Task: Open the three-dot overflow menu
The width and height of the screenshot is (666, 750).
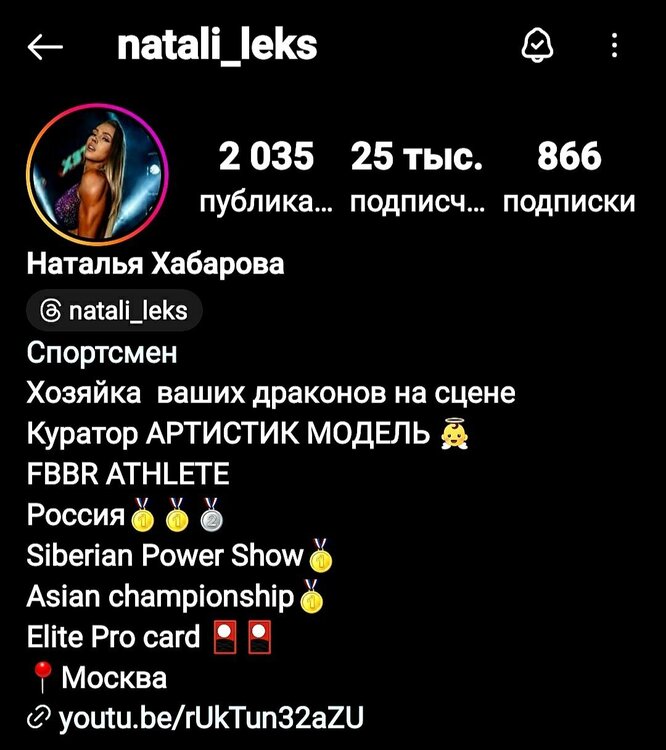Action: click(x=614, y=46)
